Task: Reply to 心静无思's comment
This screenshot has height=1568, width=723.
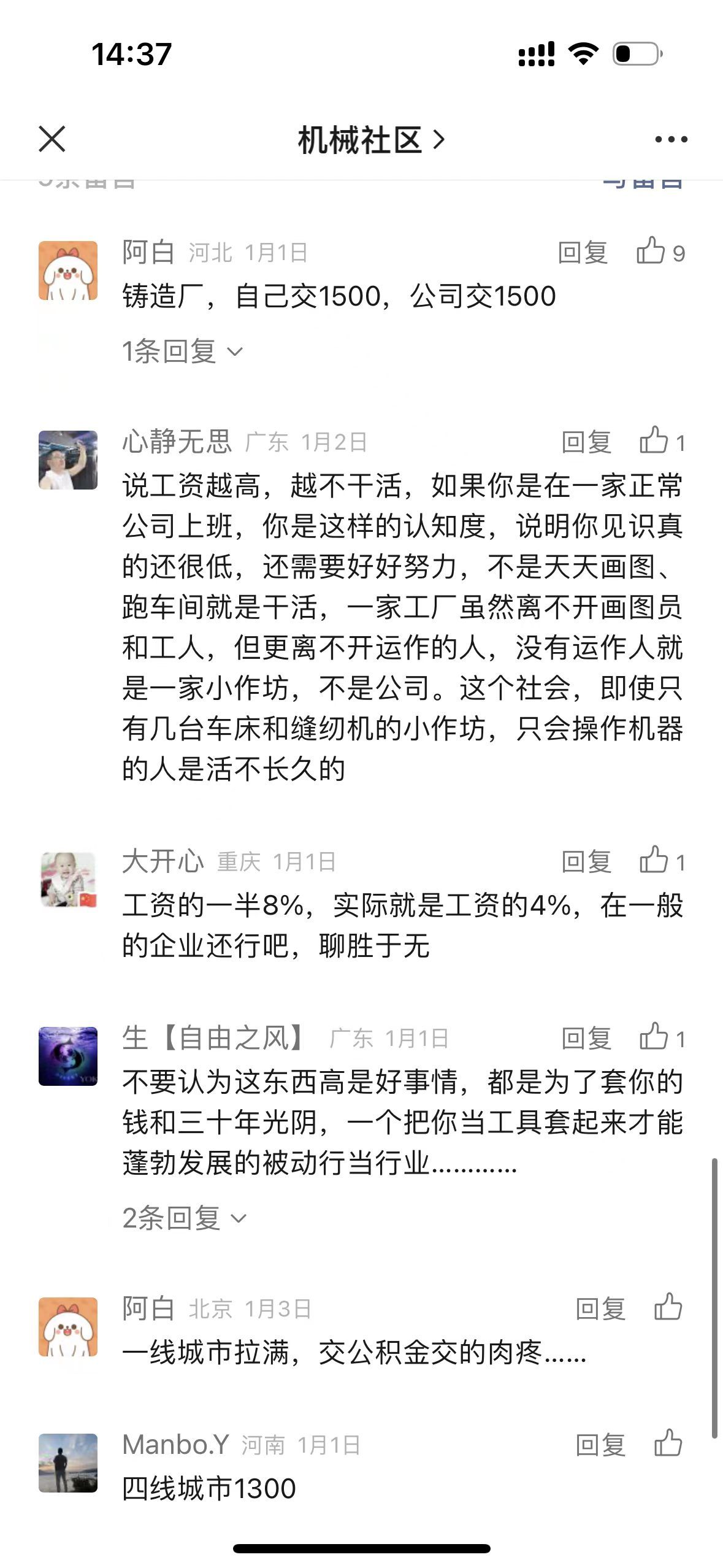Action: 586,442
